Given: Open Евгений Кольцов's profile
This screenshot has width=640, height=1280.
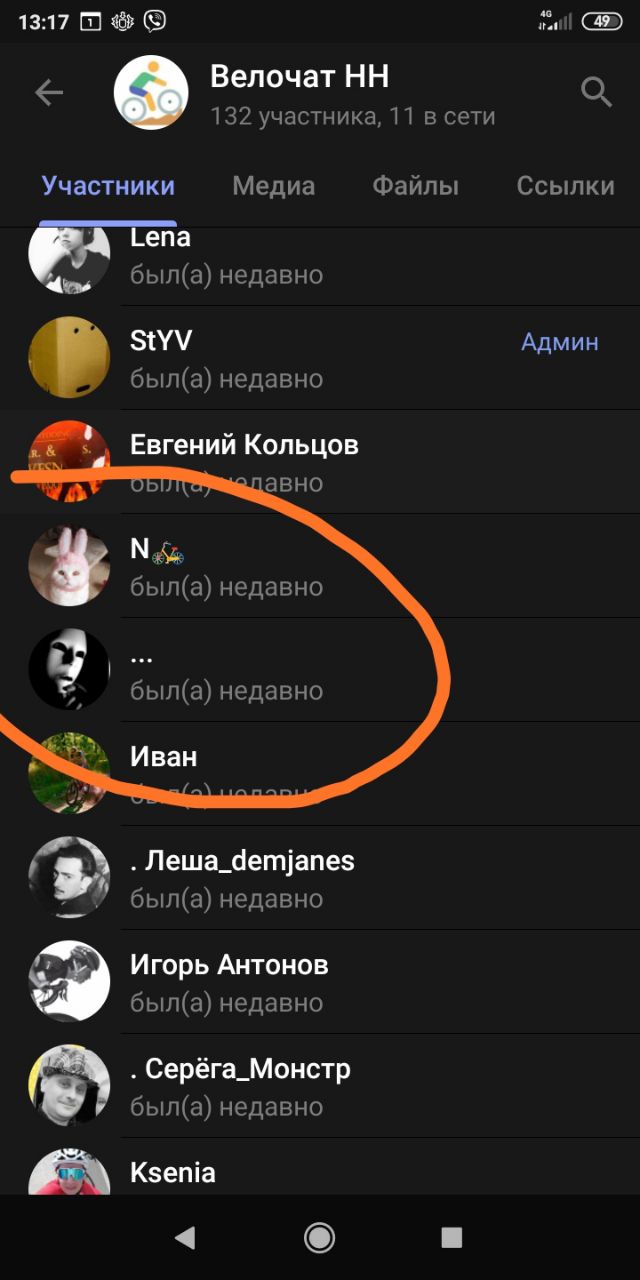Looking at the screenshot, I should click(320, 462).
